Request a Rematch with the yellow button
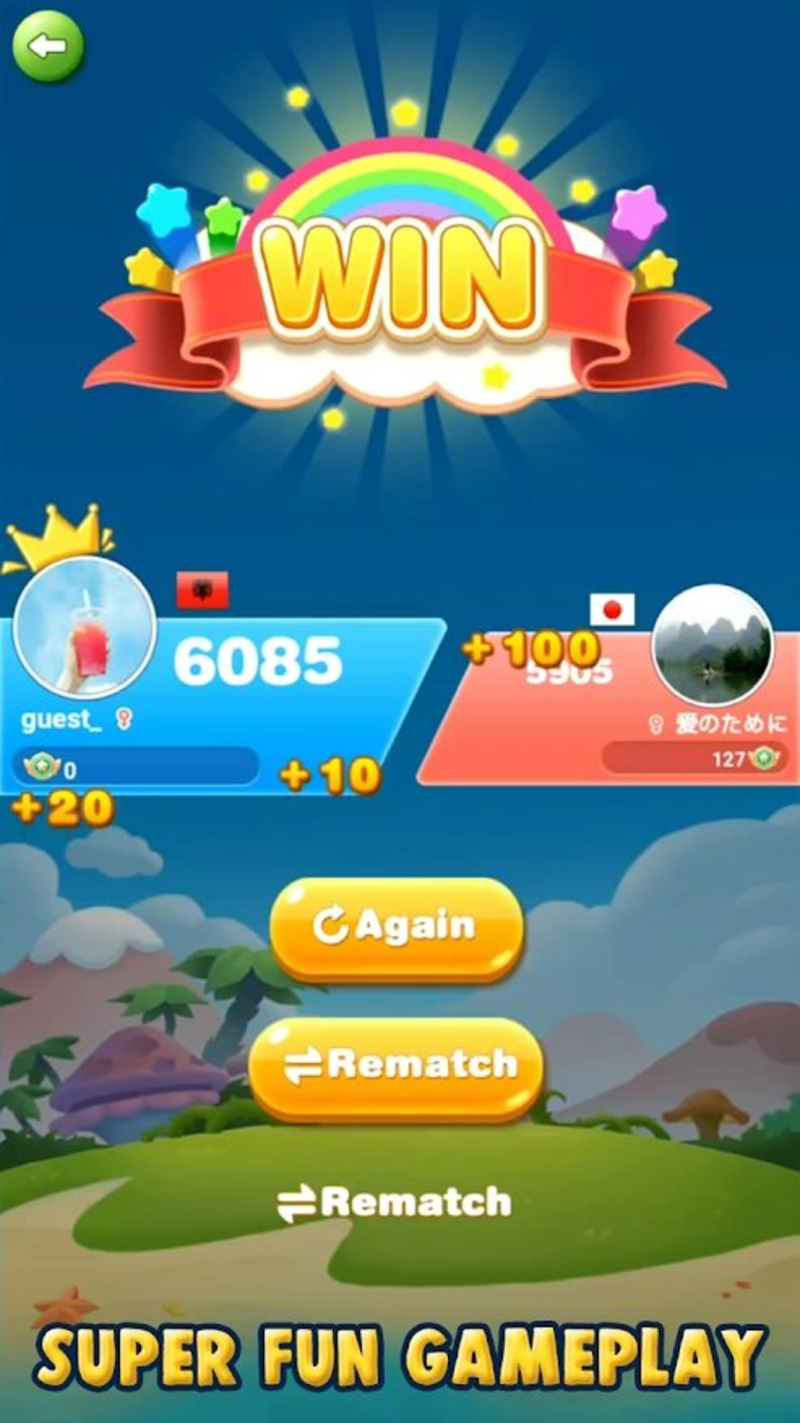The height and width of the screenshot is (1423, 800). (x=397, y=1067)
